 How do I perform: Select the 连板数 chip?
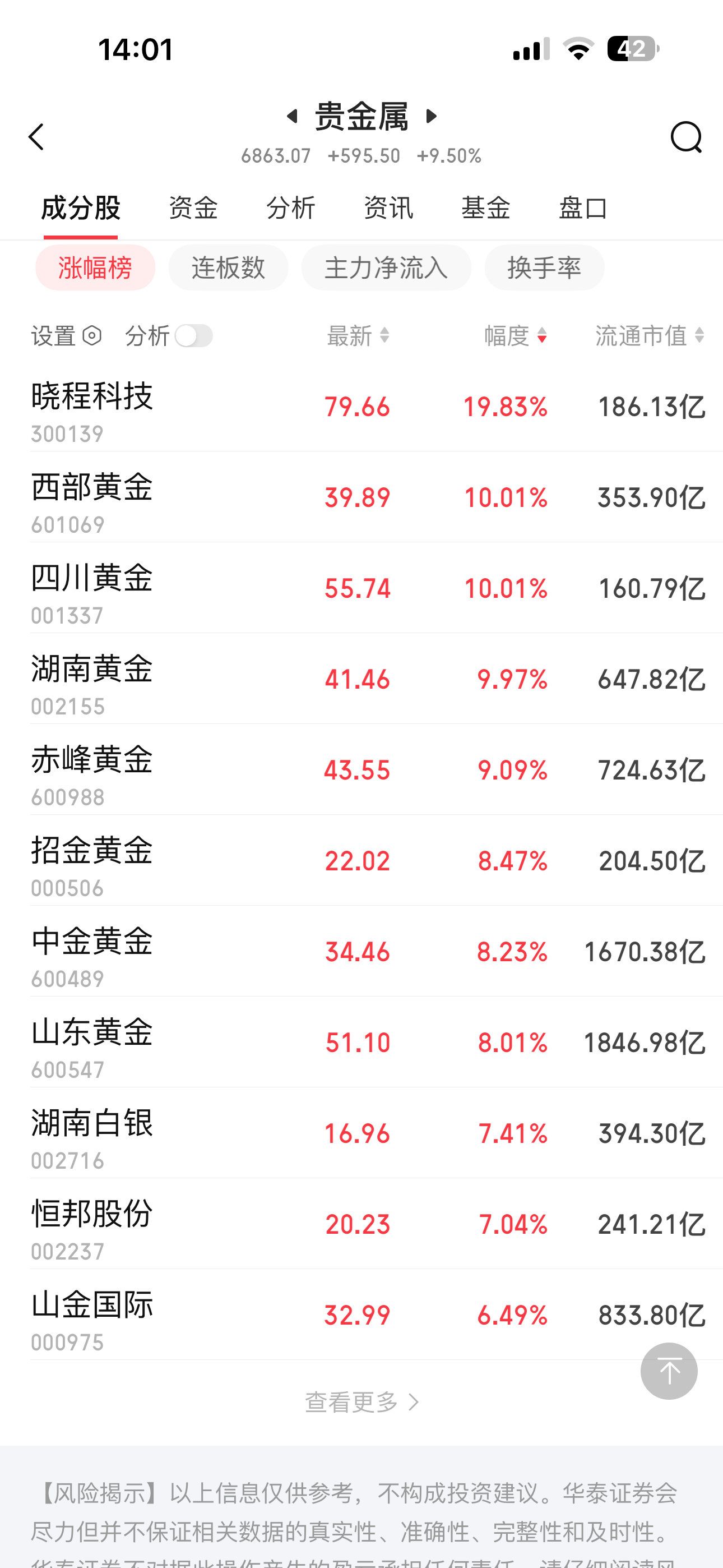pos(228,268)
